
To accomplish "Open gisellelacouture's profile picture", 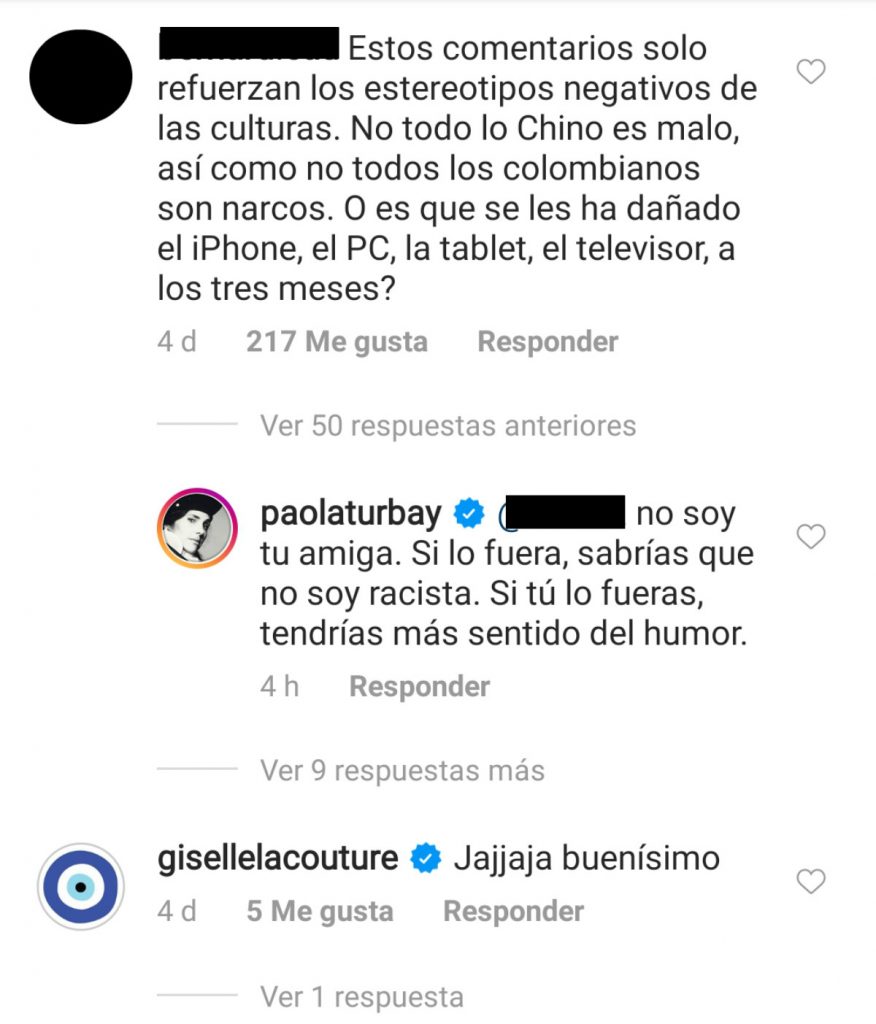I will coord(79,886).
